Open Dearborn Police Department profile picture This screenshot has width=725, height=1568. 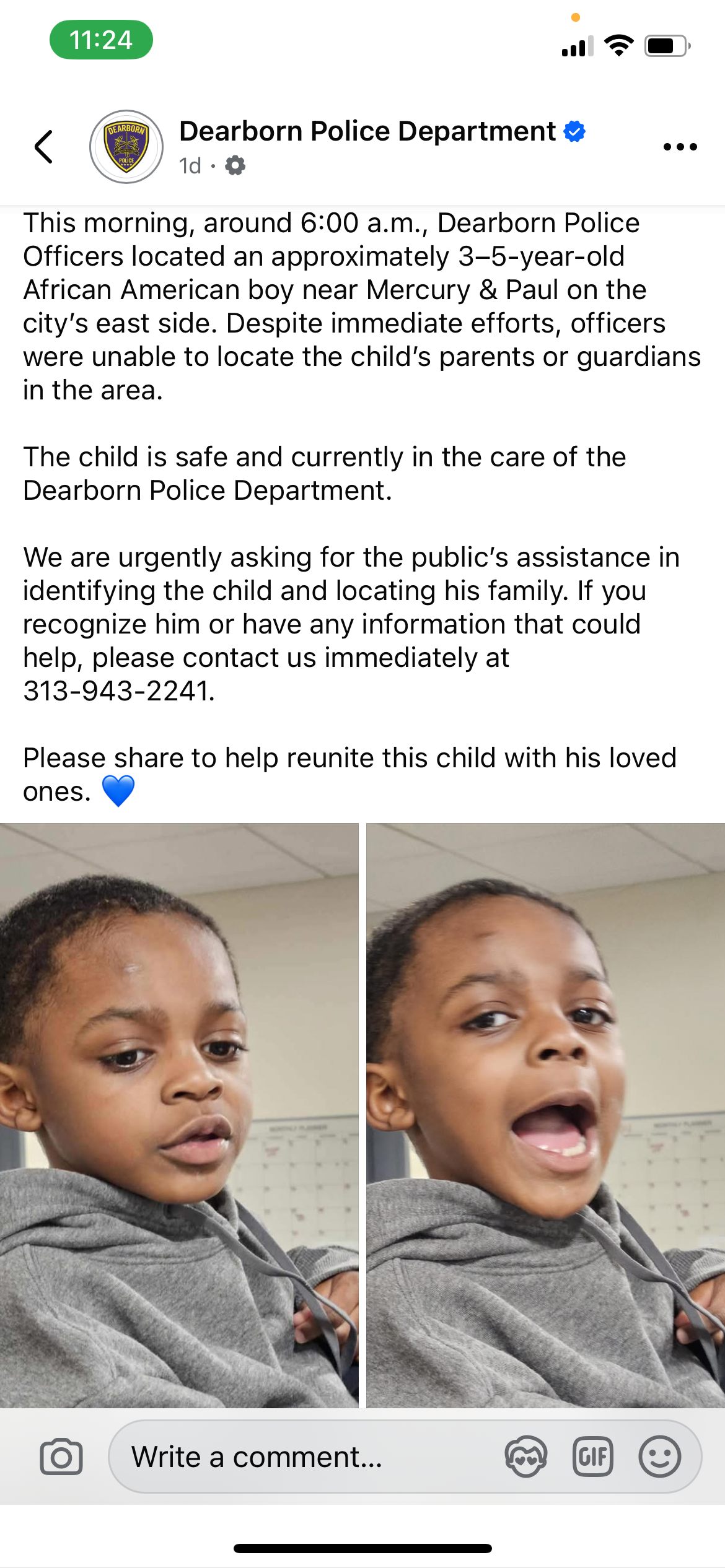coord(126,147)
